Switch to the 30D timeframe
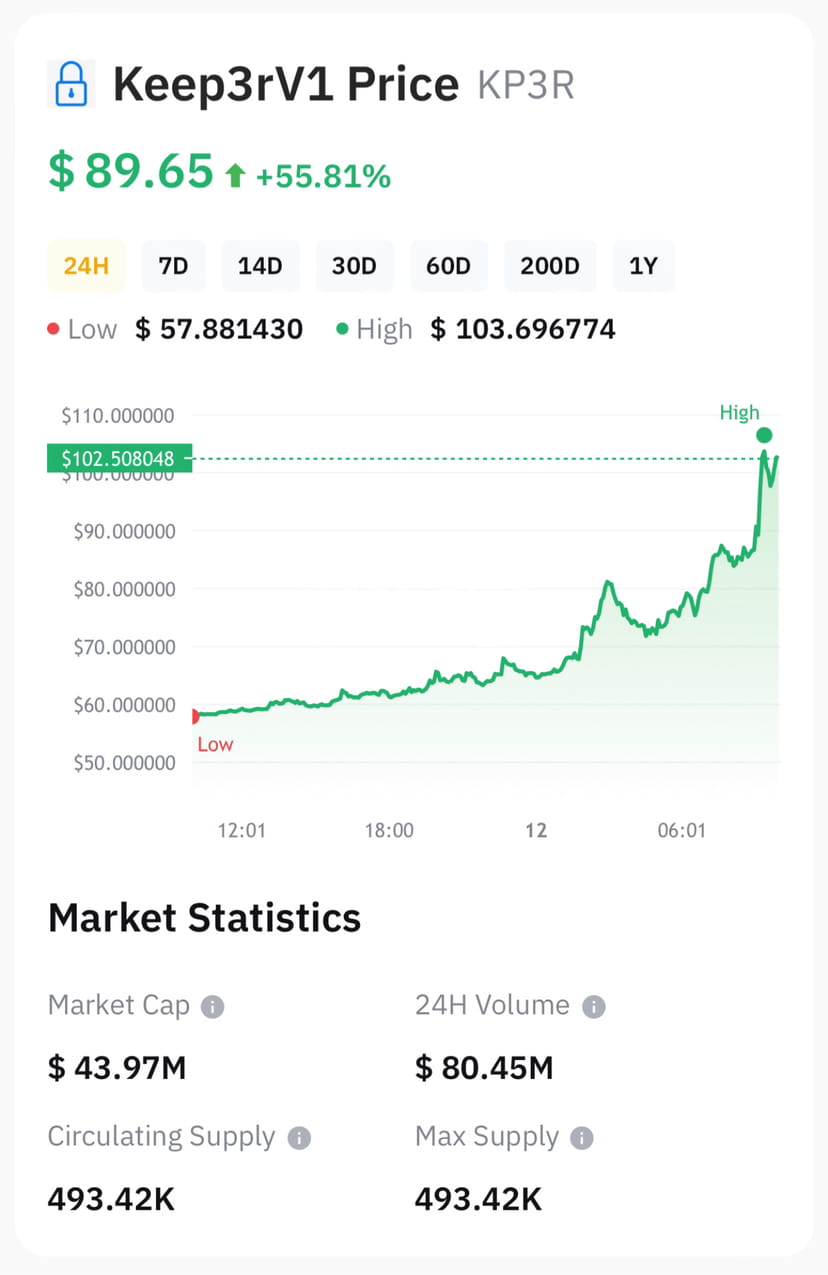Image resolution: width=828 pixels, height=1275 pixels. click(354, 265)
